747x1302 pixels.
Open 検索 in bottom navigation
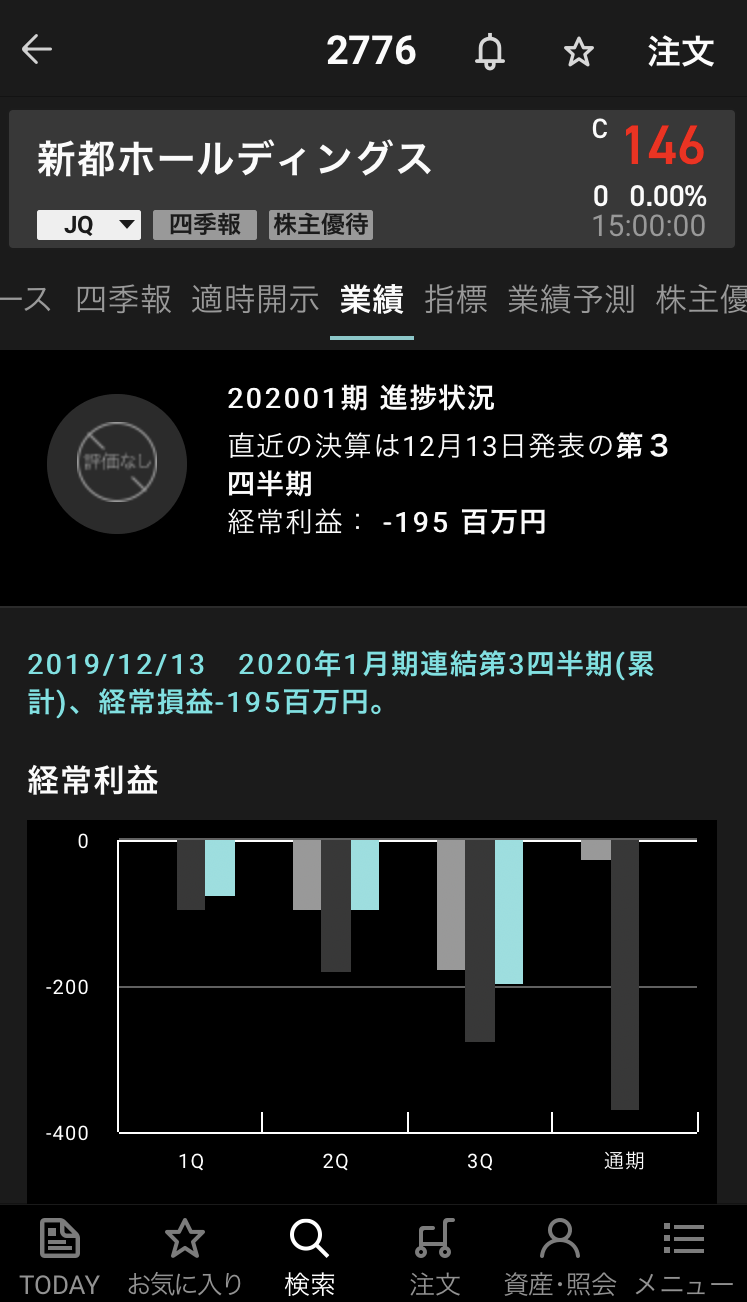pos(309,1256)
